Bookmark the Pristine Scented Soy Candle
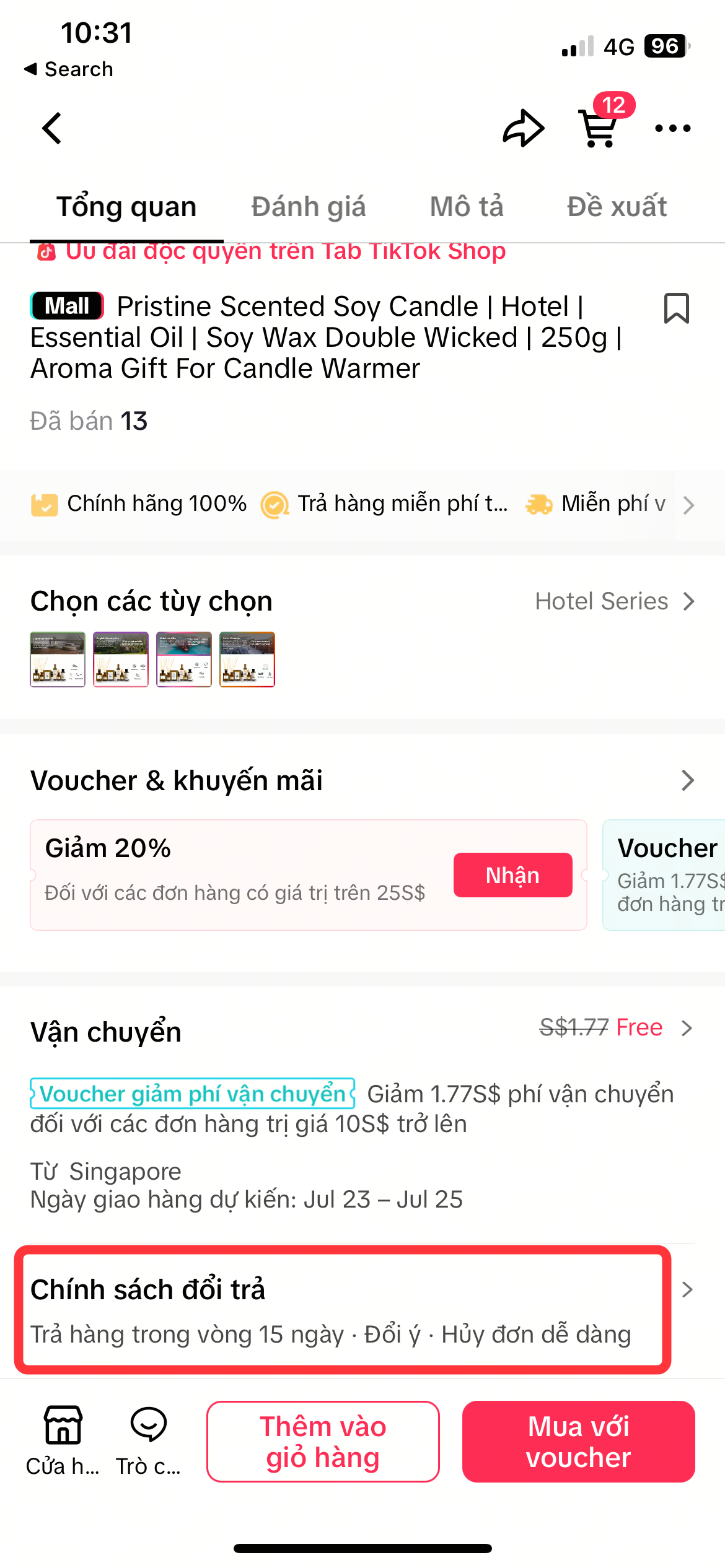 point(676,308)
